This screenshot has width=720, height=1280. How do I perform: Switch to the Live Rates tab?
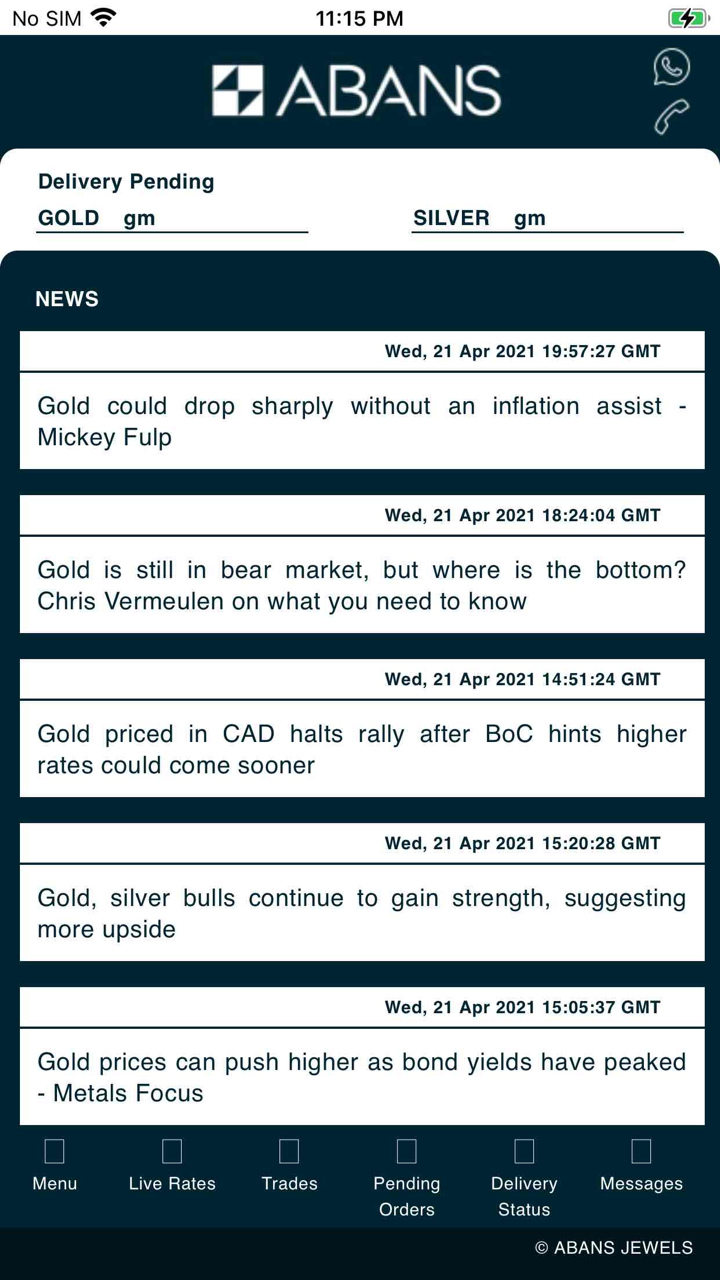coord(172,1167)
